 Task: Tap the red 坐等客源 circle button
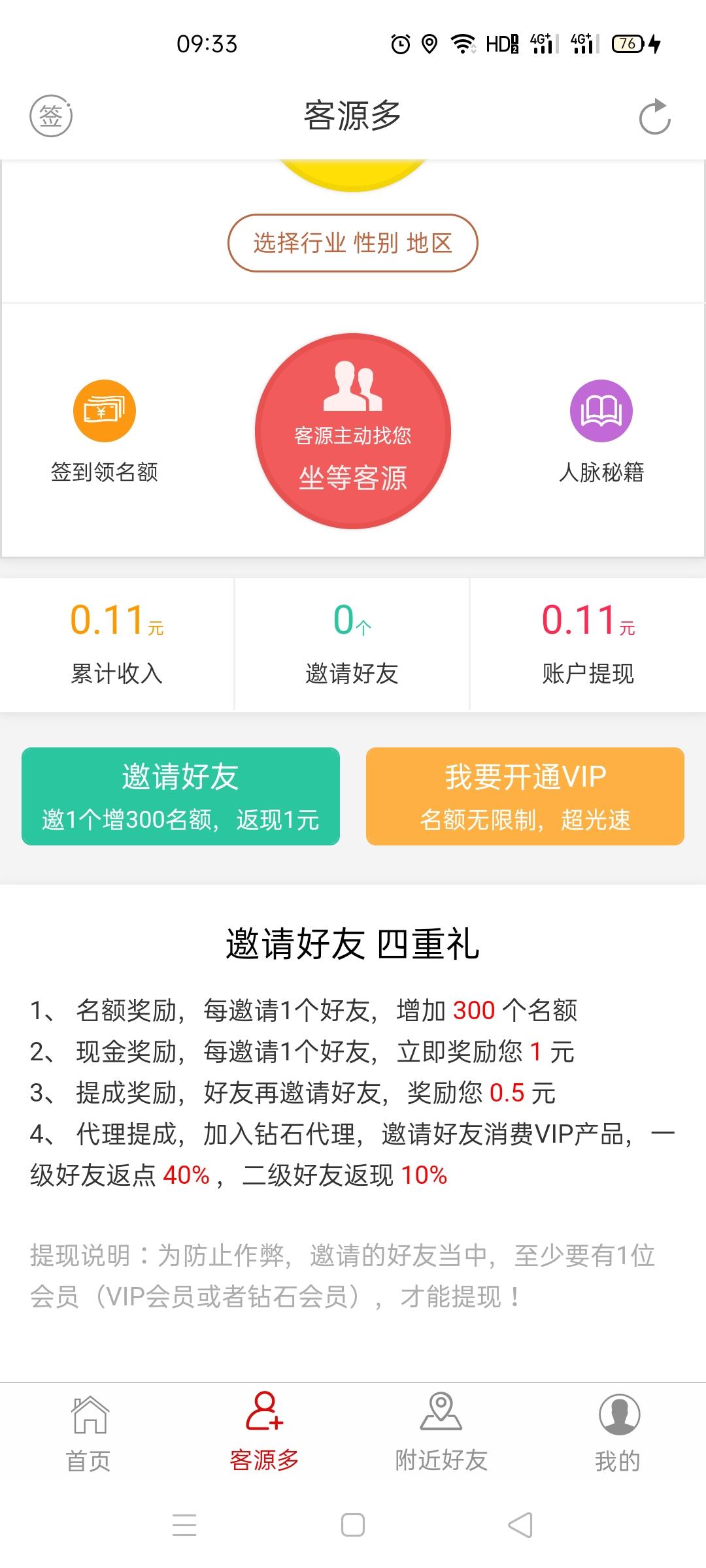(353, 431)
